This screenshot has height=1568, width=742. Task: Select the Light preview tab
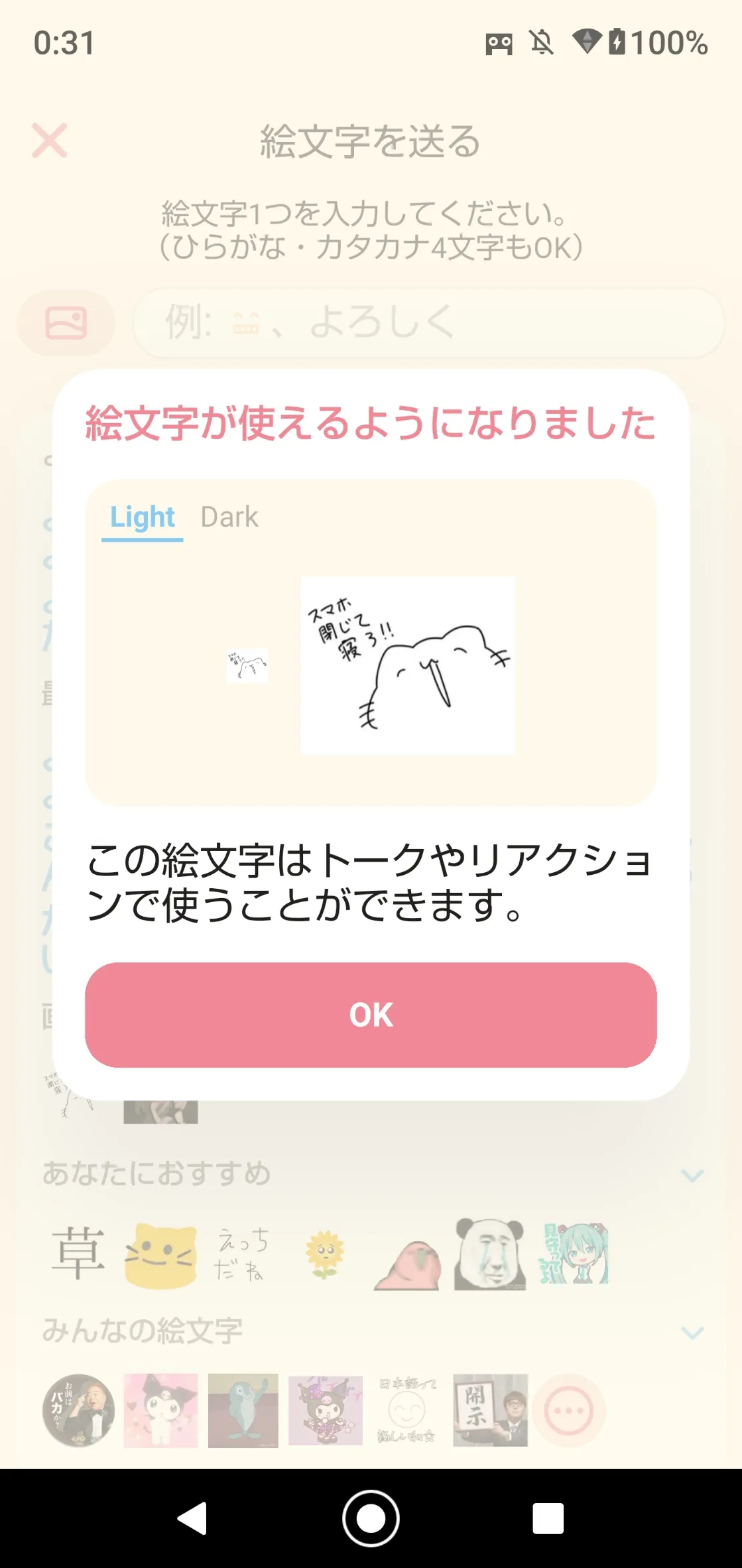click(x=142, y=517)
